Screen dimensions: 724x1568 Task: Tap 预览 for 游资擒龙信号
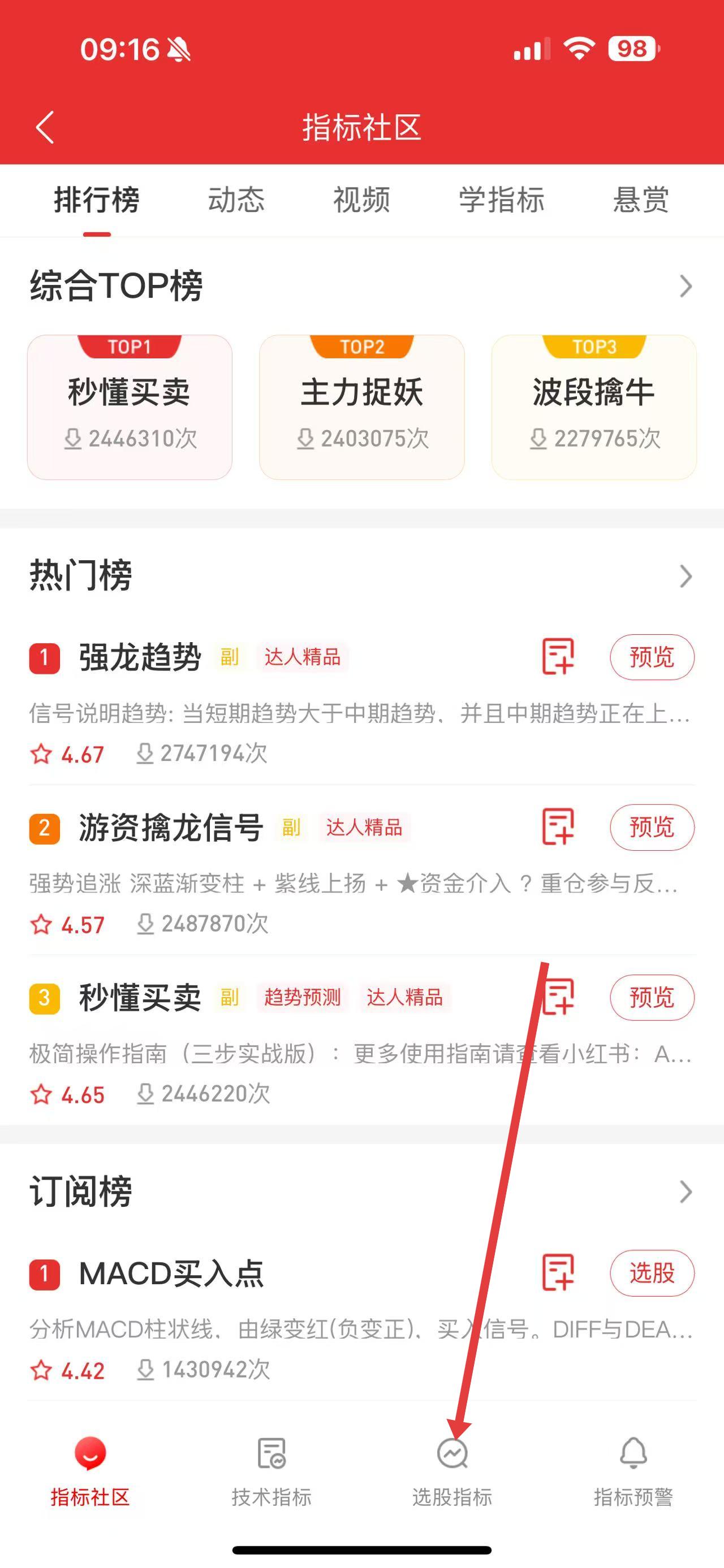652,827
